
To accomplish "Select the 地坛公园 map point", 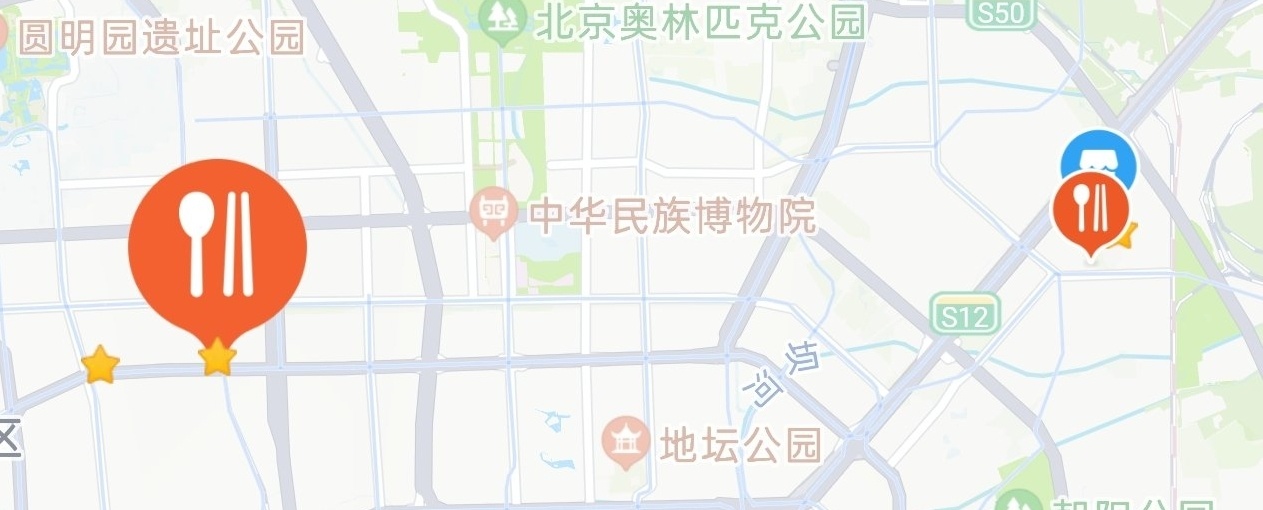I will 626,441.
